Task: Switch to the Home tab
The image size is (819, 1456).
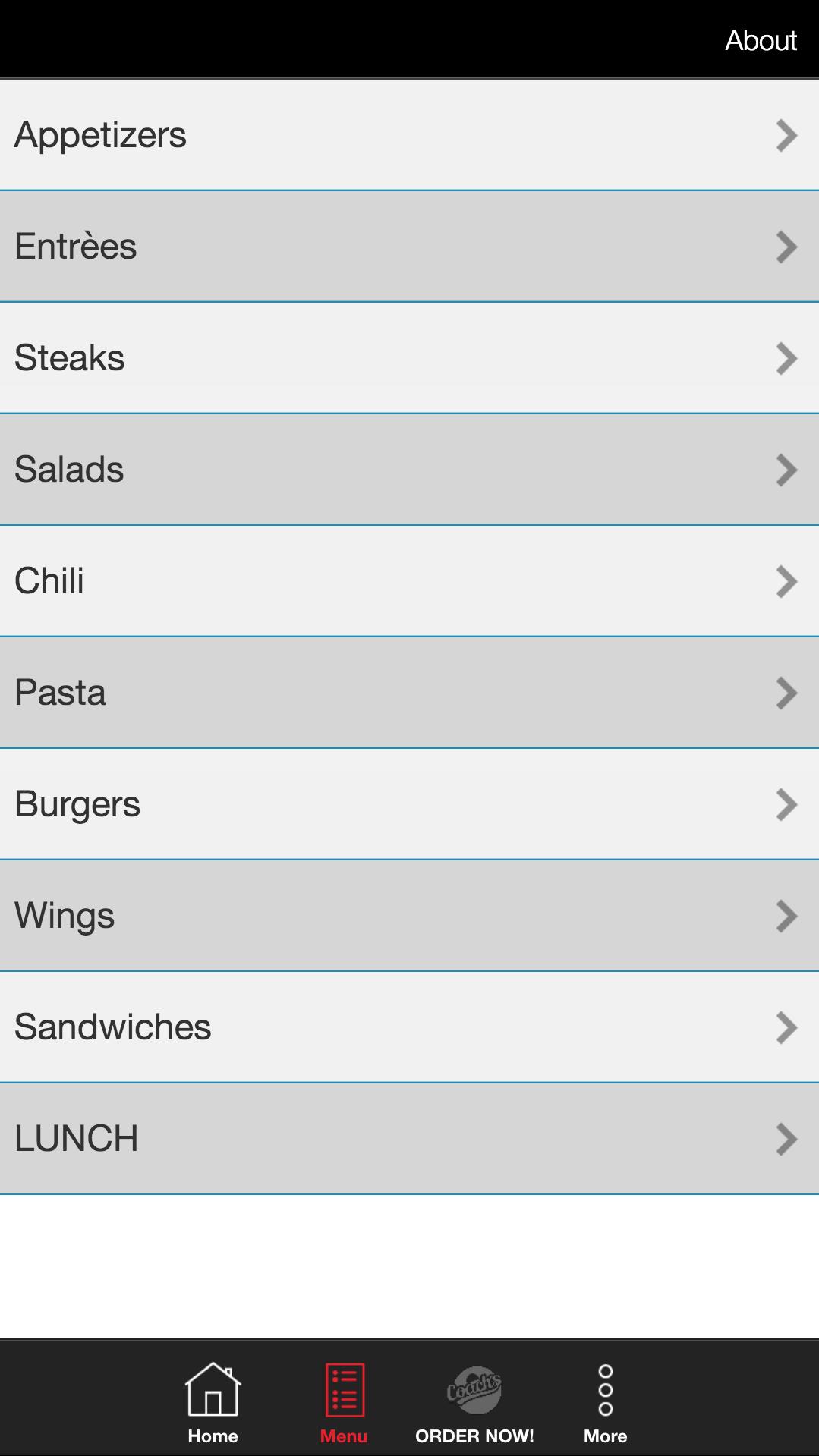Action: coord(213,1403)
